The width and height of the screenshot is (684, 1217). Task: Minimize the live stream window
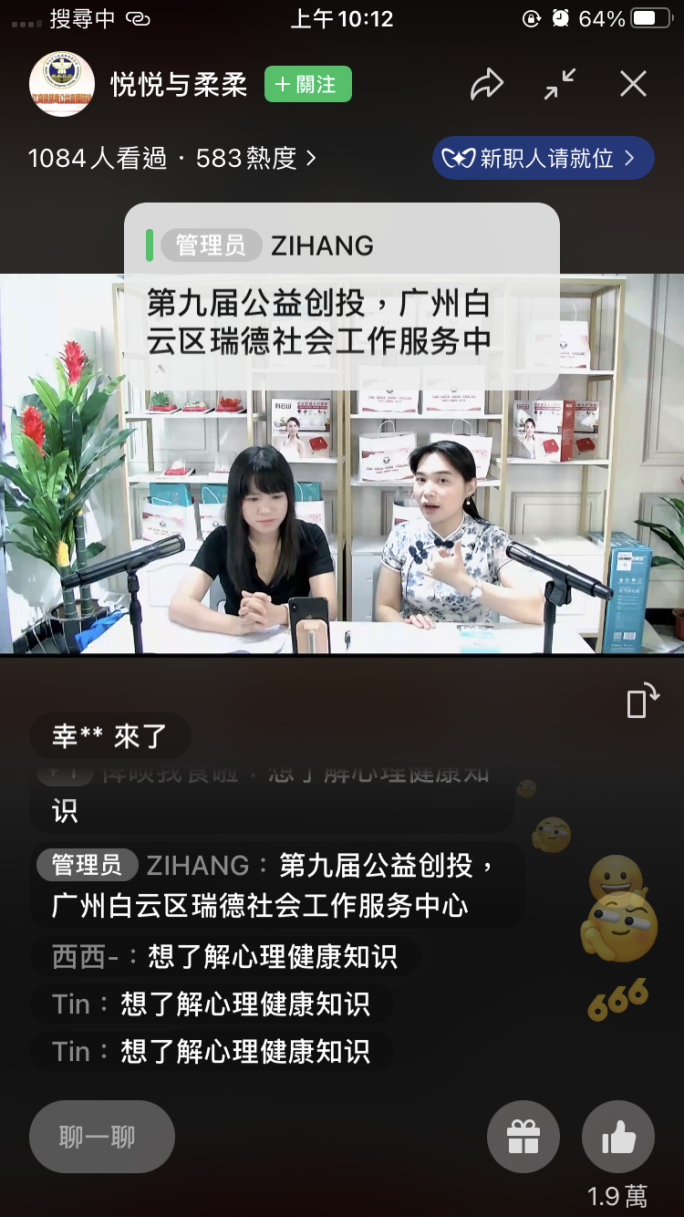point(560,84)
